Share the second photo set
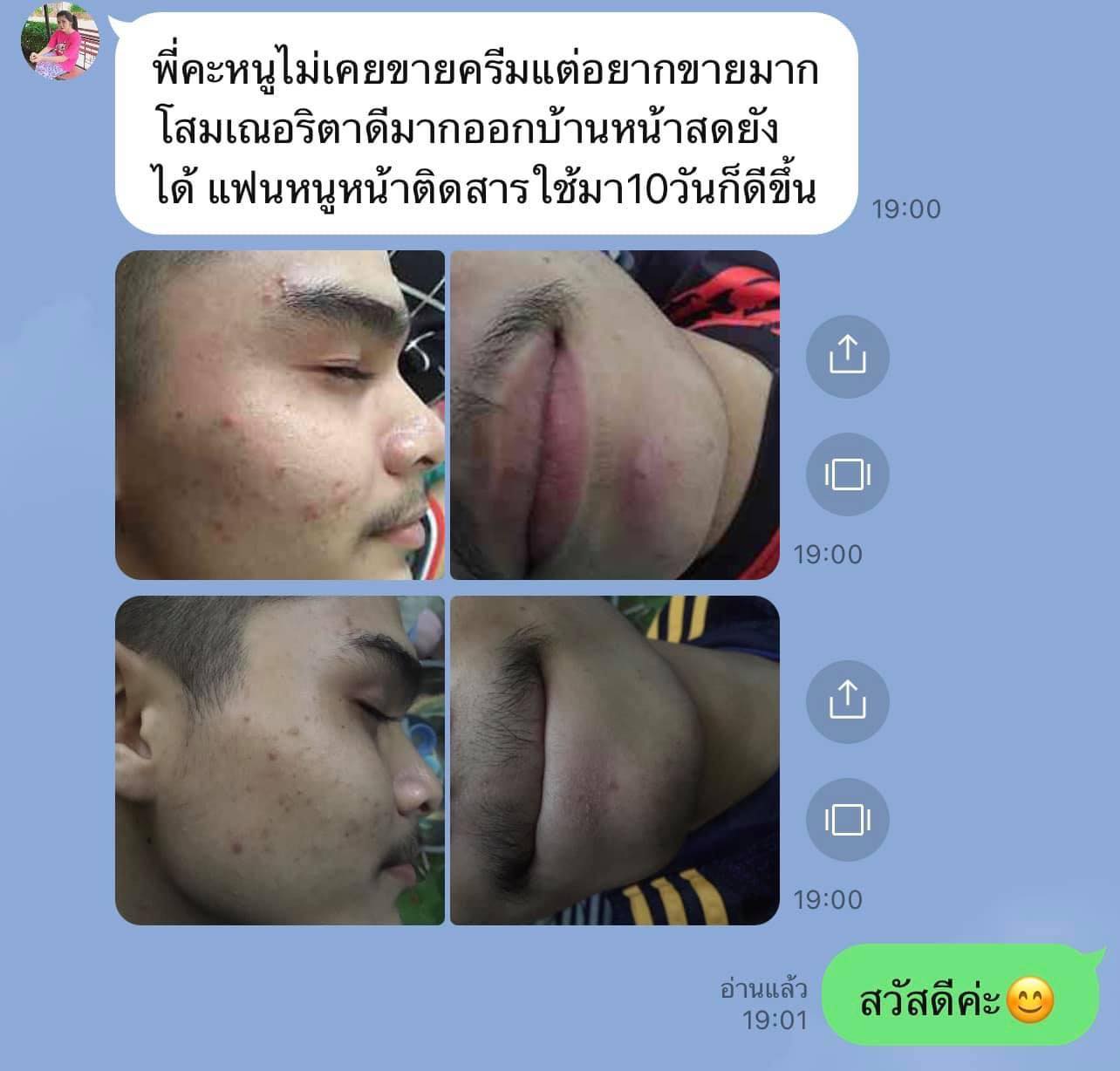This screenshot has height=1071, width=1120. point(846,701)
